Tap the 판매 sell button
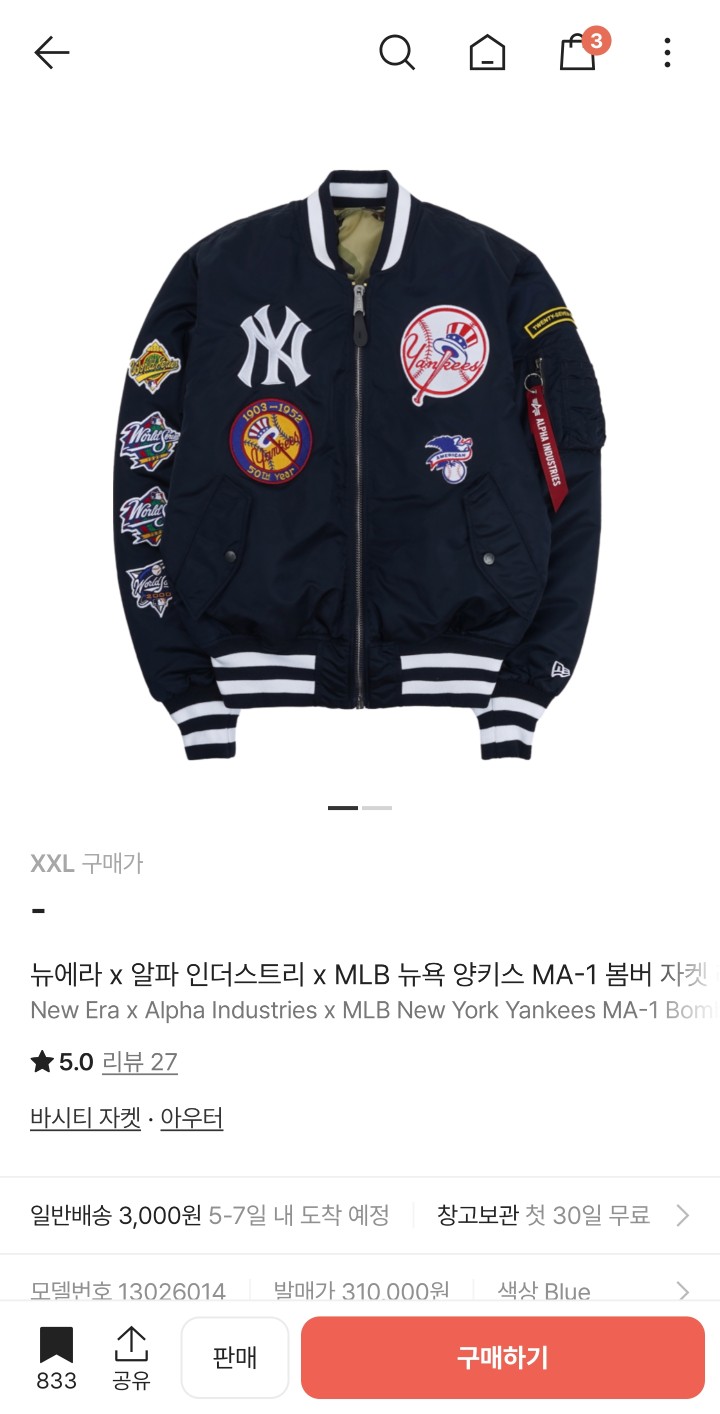Viewport: 720px width, 1414px height. click(235, 1357)
